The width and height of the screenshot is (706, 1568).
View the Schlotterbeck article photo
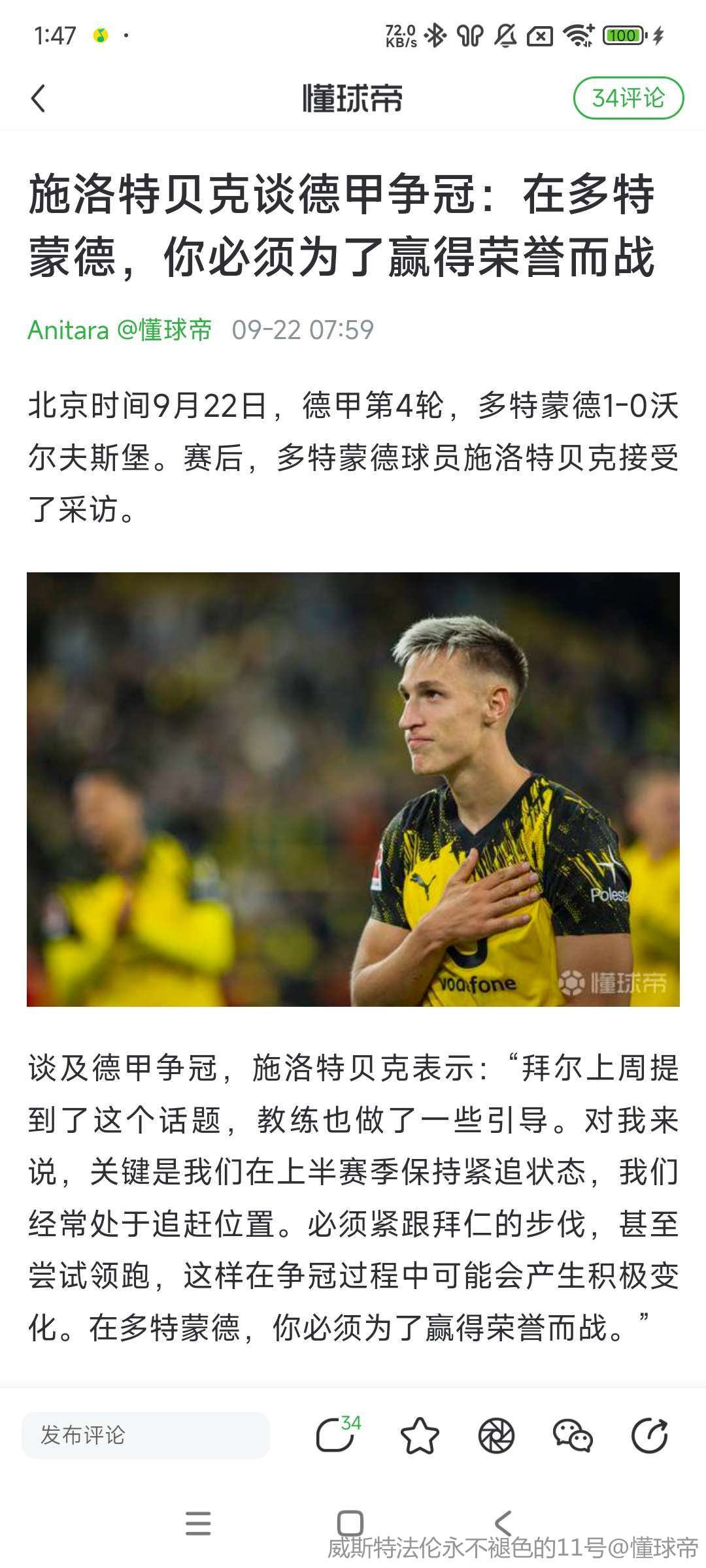click(353, 789)
